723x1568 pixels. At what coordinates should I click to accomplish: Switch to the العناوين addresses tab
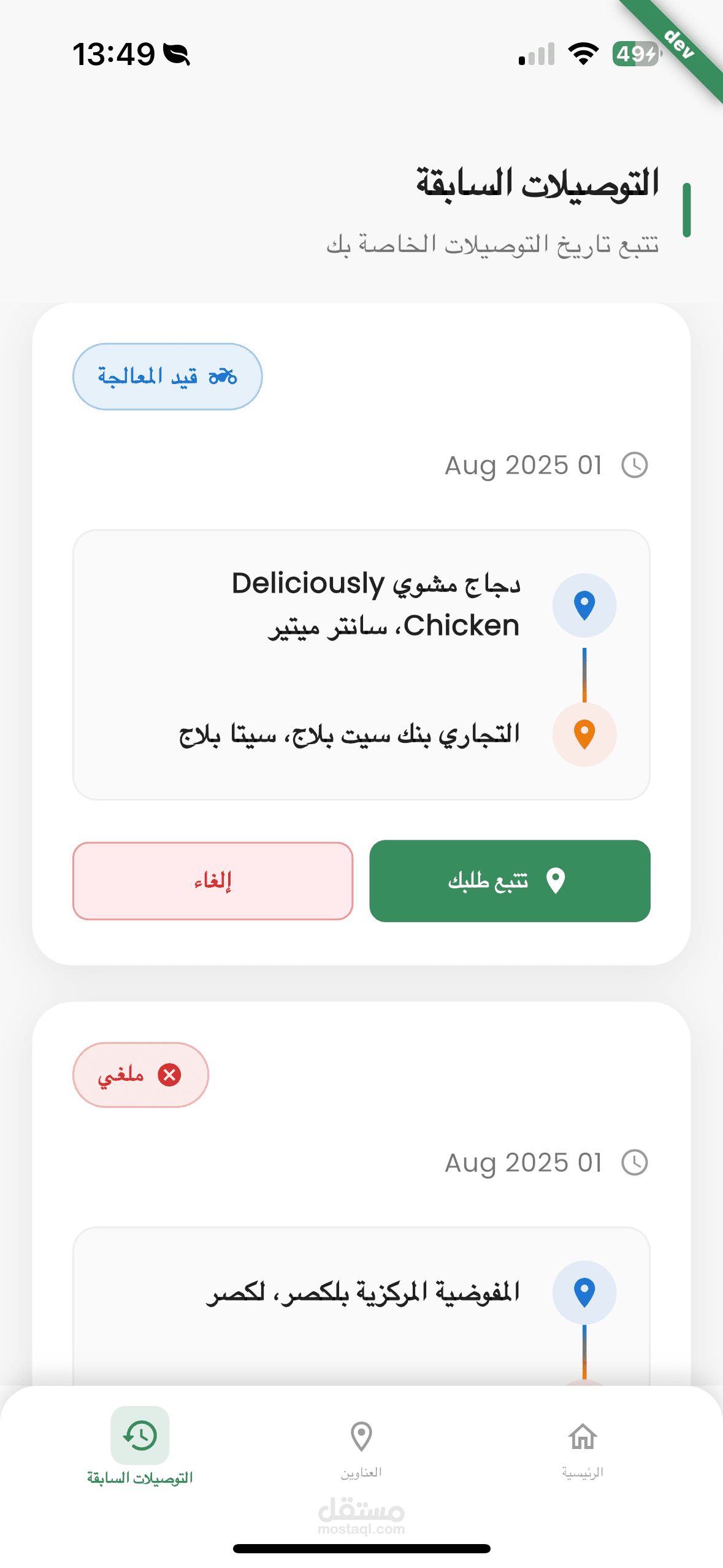tap(361, 1450)
